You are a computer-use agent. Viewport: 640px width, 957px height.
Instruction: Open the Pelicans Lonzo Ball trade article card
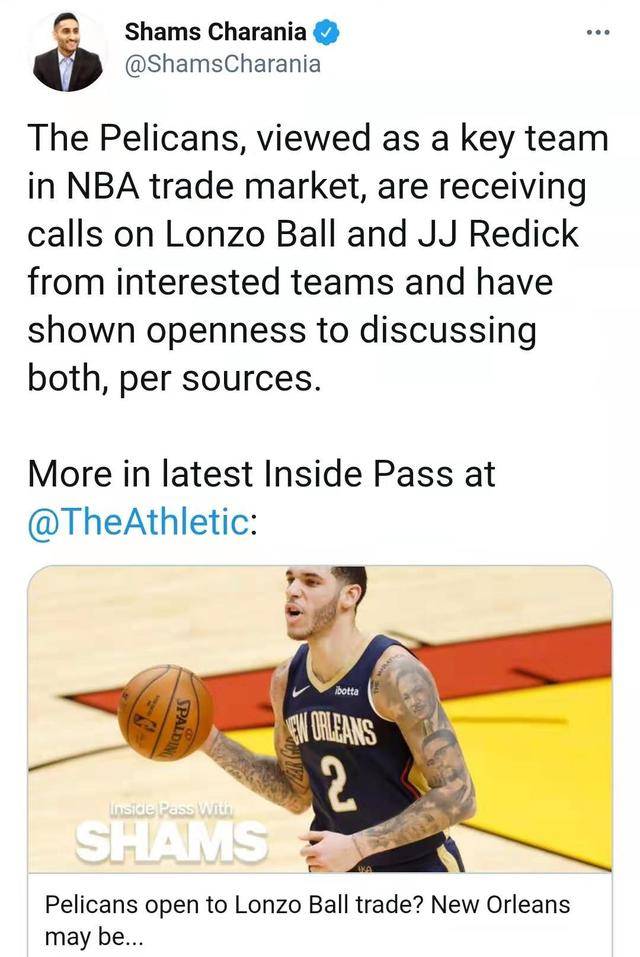319,760
